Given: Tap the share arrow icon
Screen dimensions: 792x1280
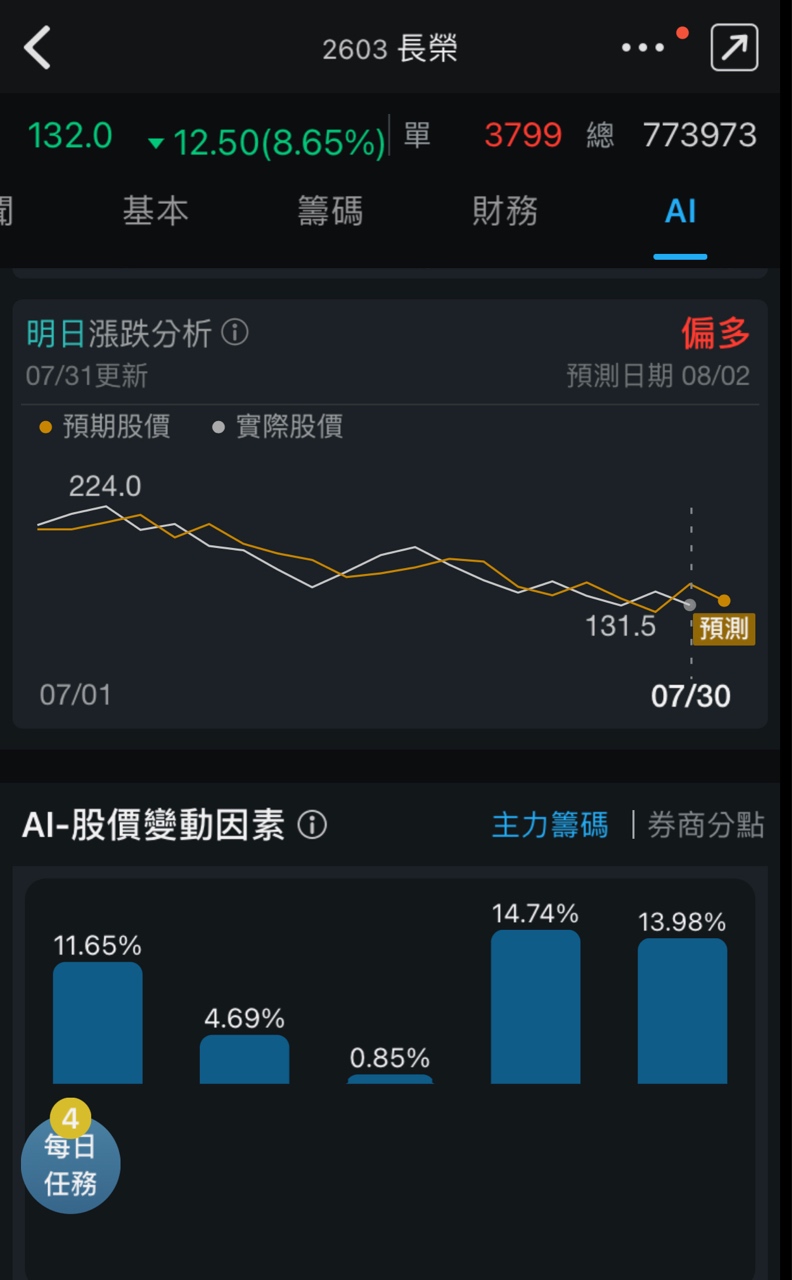Looking at the screenshot, I should (734, 48).
